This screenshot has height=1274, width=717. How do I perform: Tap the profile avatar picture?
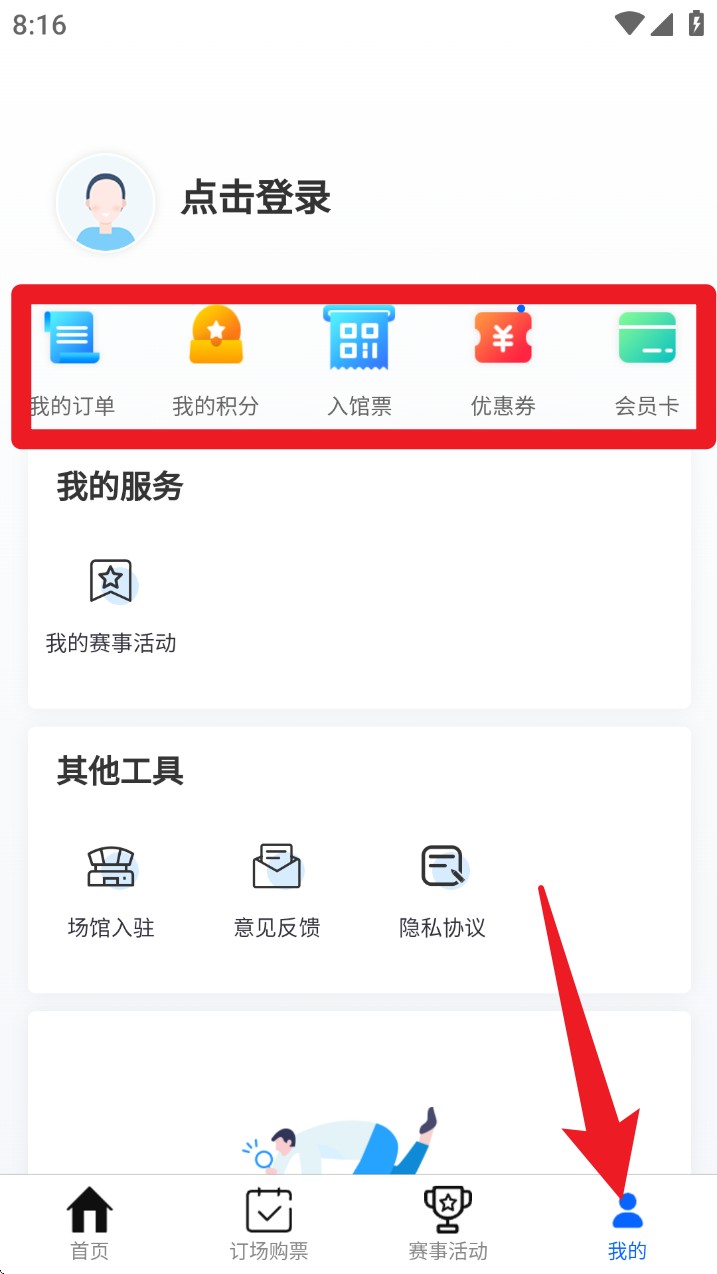(x=106, y=202)
